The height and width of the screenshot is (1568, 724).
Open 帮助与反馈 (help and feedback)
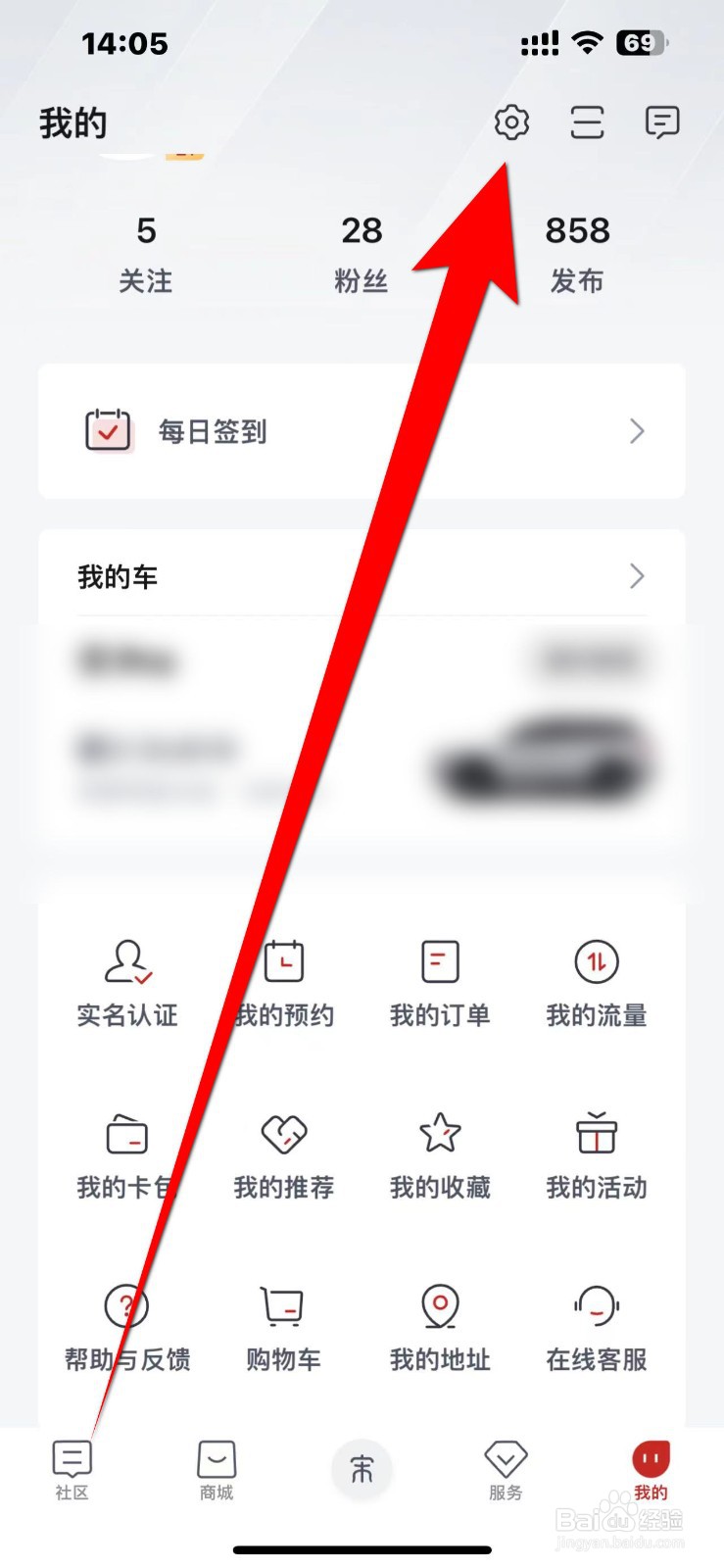[x=127, y=1325]
